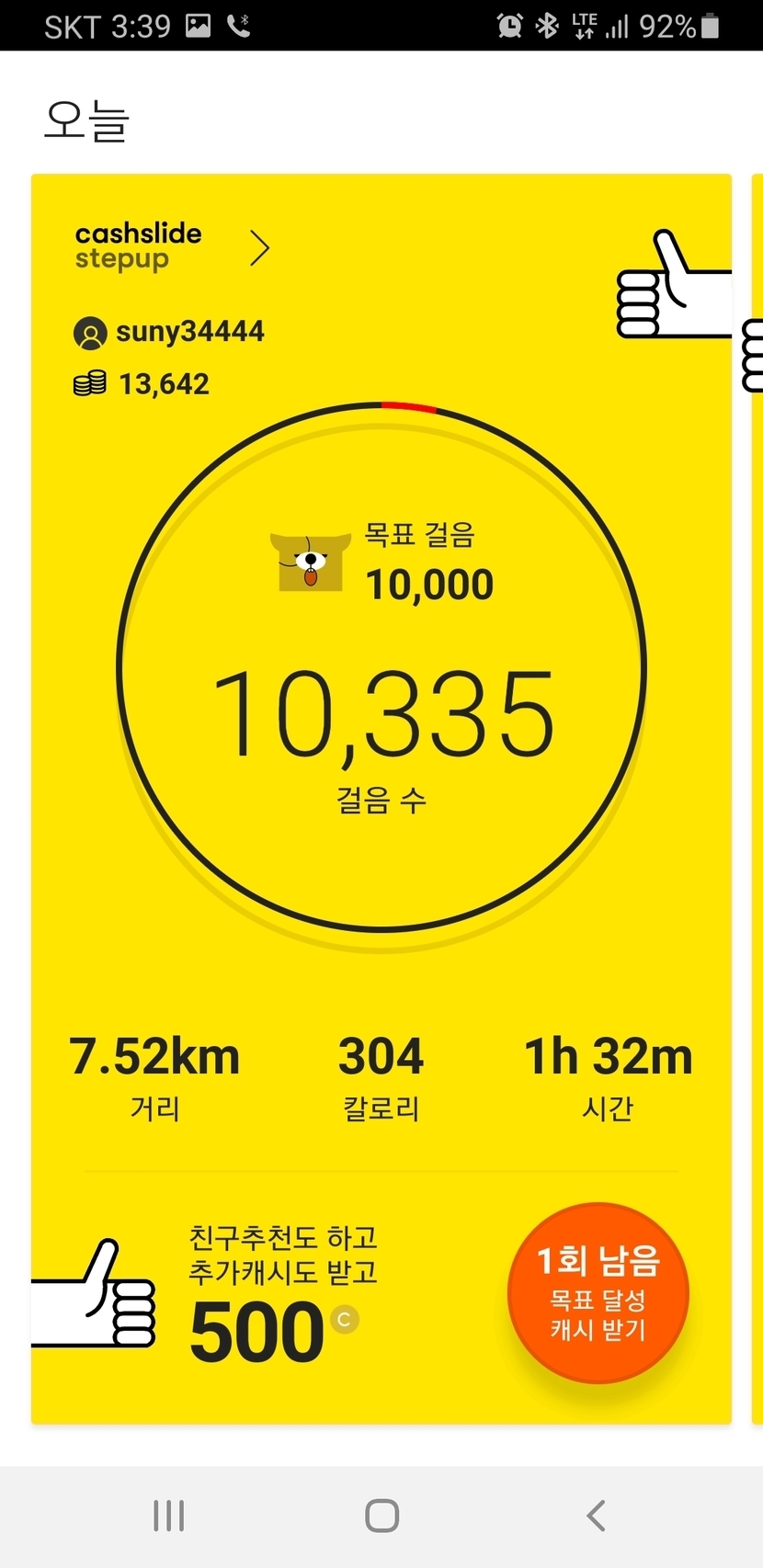This screenshot has width=763, height=1568.
Task: Tap the orange 목표 달성 캐시 받기 button
Action: (598, 1293)
